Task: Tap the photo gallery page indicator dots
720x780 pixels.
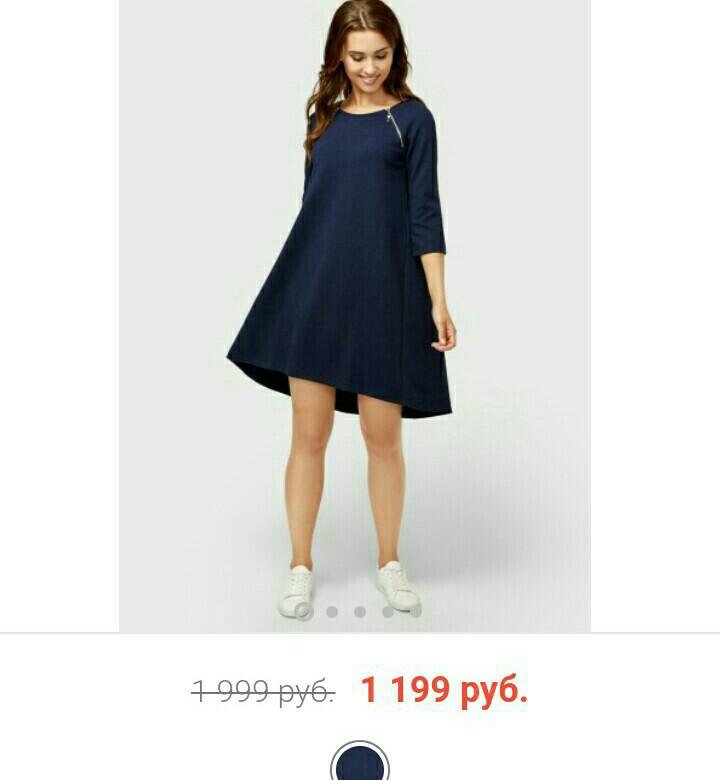Action: (359, 611)
